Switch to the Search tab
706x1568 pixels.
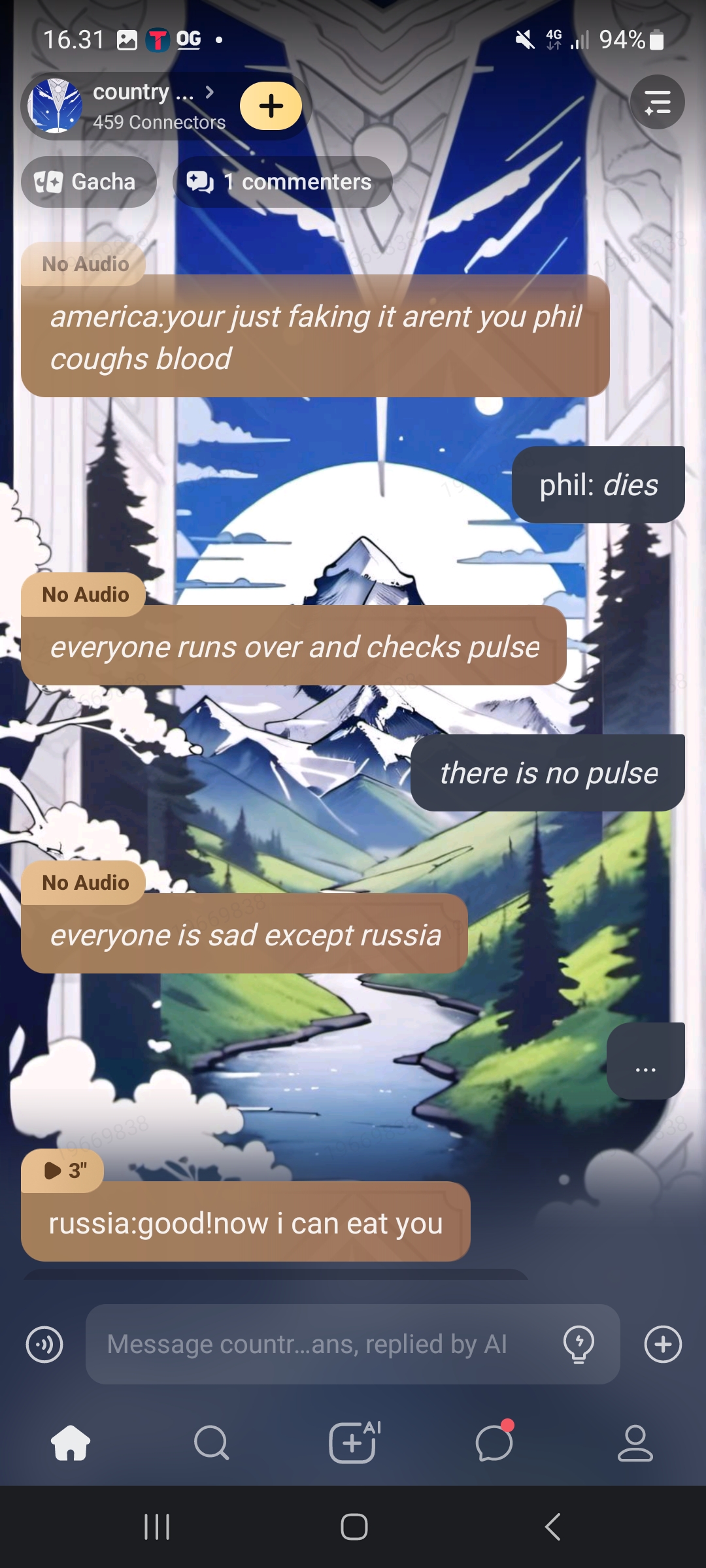click(x=211, y=1443)
